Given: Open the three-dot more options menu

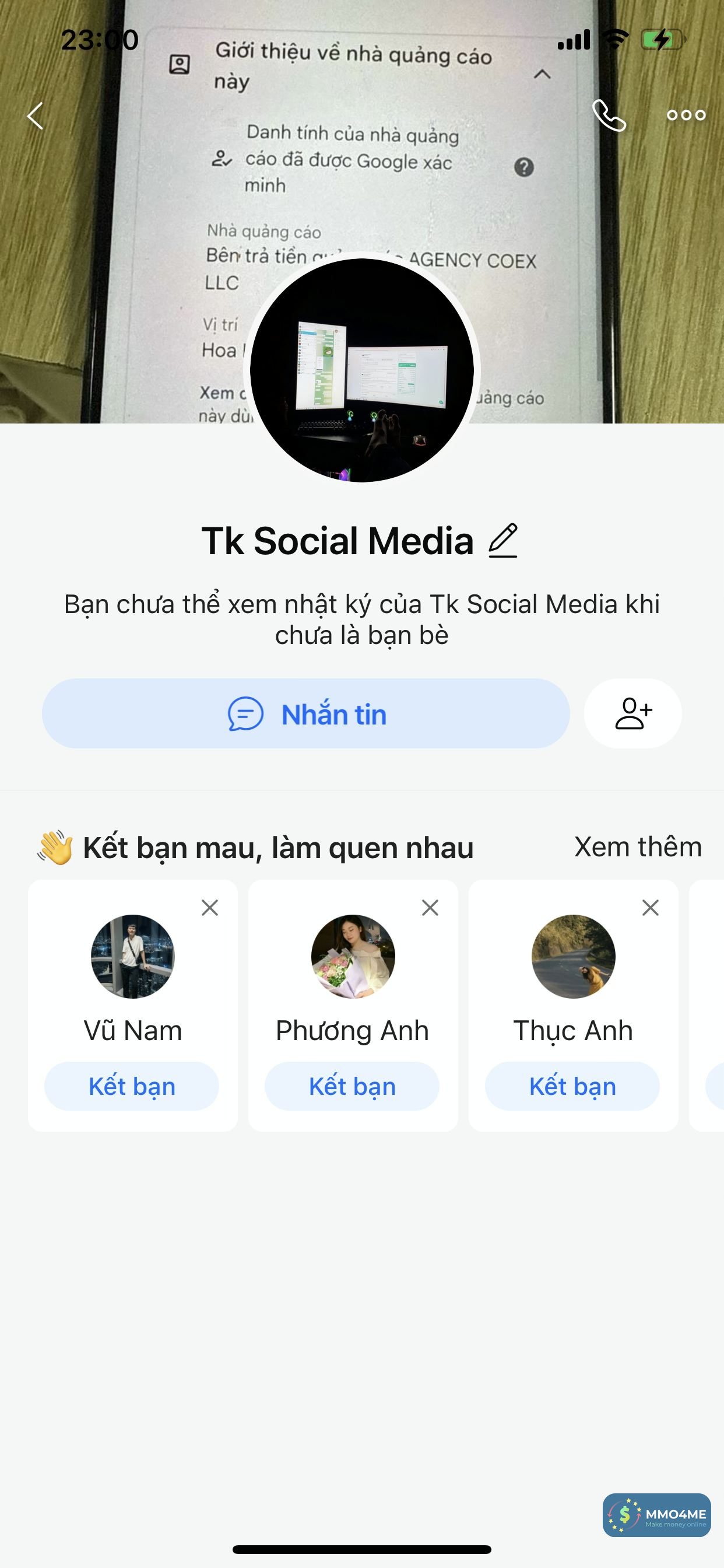Looking at the screenshot, I should pos(686,115).
